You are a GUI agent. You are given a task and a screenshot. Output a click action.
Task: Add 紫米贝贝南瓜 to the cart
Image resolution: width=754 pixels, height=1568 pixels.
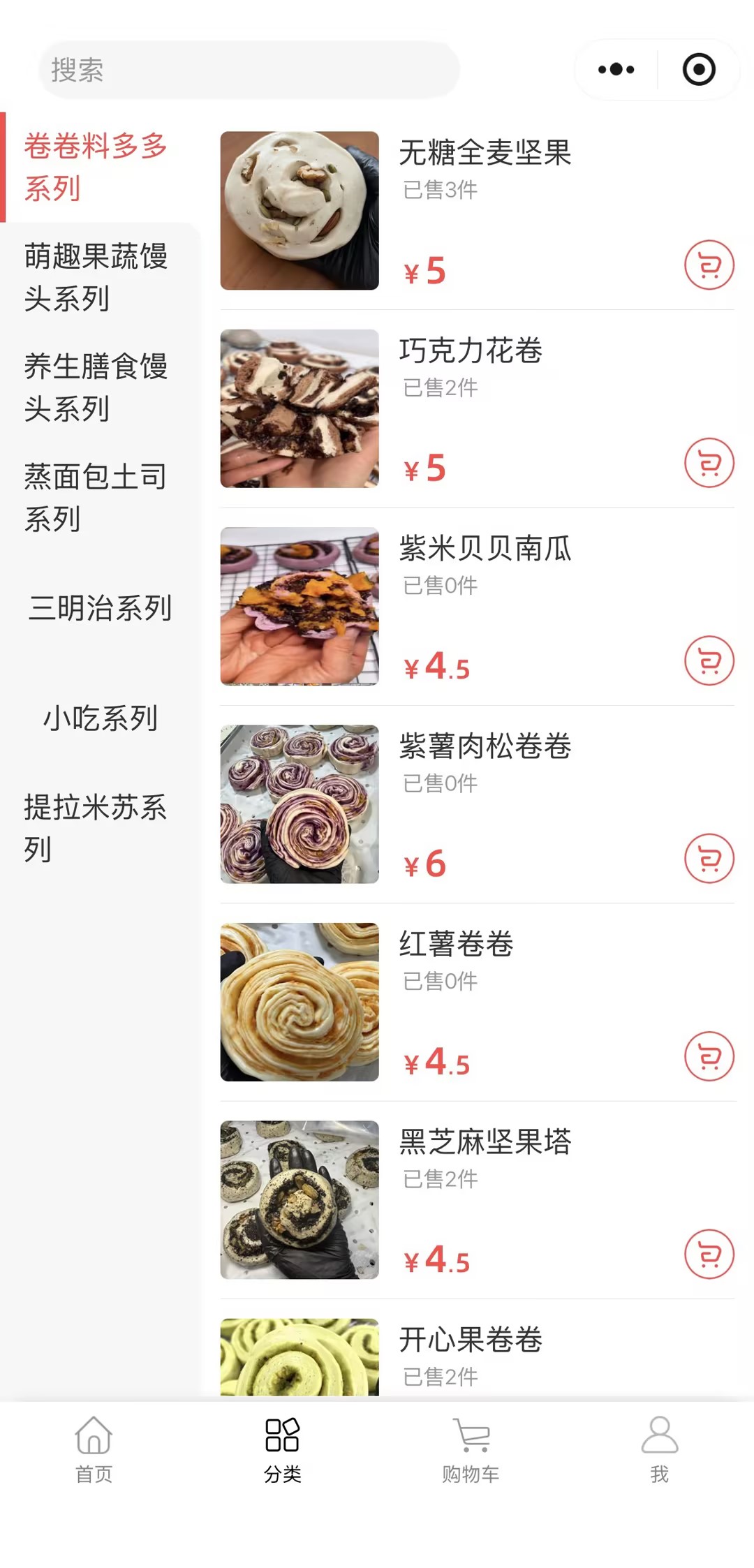(x=709, y=660)
